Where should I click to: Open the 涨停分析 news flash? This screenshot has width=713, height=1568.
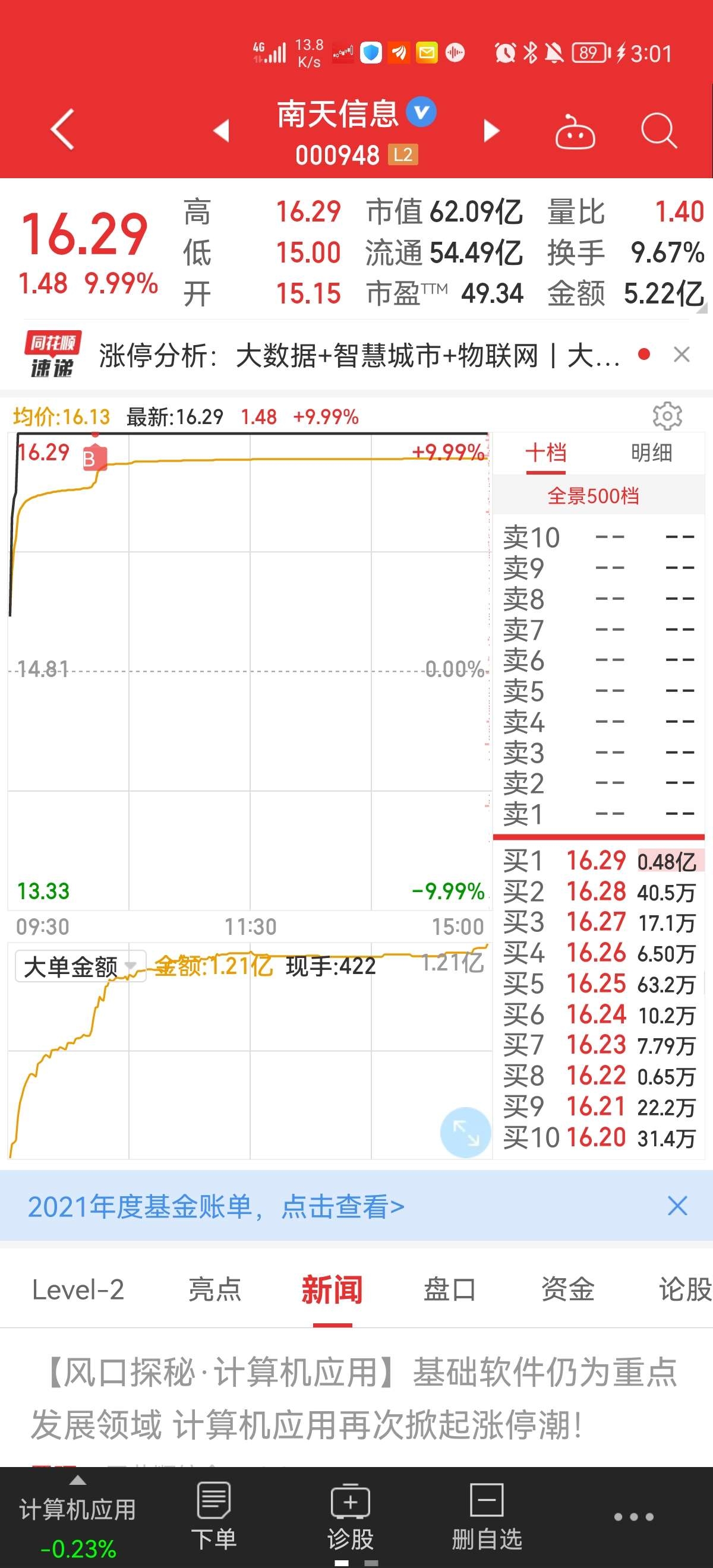pyautogui.click(x=359, y=355)
